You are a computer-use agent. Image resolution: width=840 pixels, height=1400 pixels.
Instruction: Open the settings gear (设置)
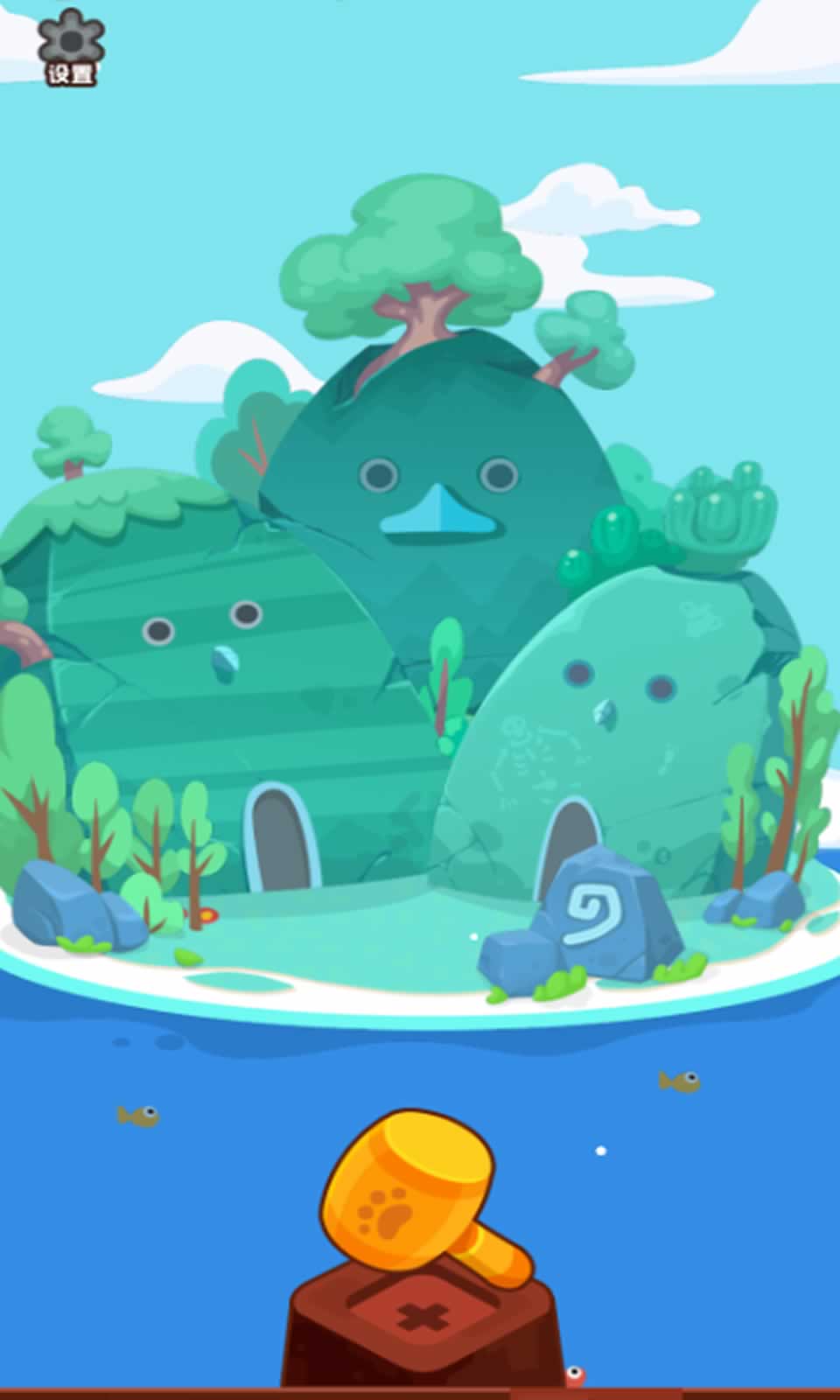pos(71,47)
